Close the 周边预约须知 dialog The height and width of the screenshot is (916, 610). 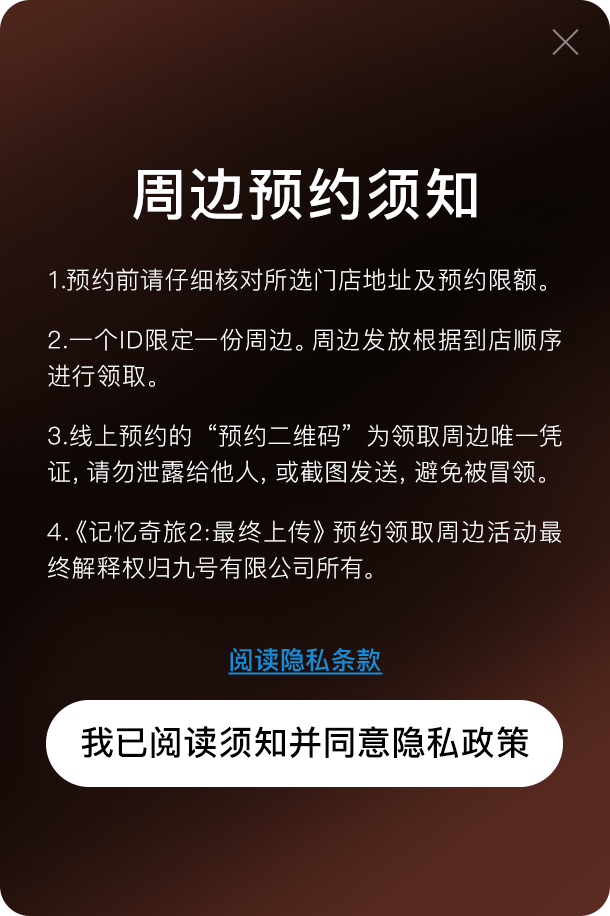click(565, 42)
